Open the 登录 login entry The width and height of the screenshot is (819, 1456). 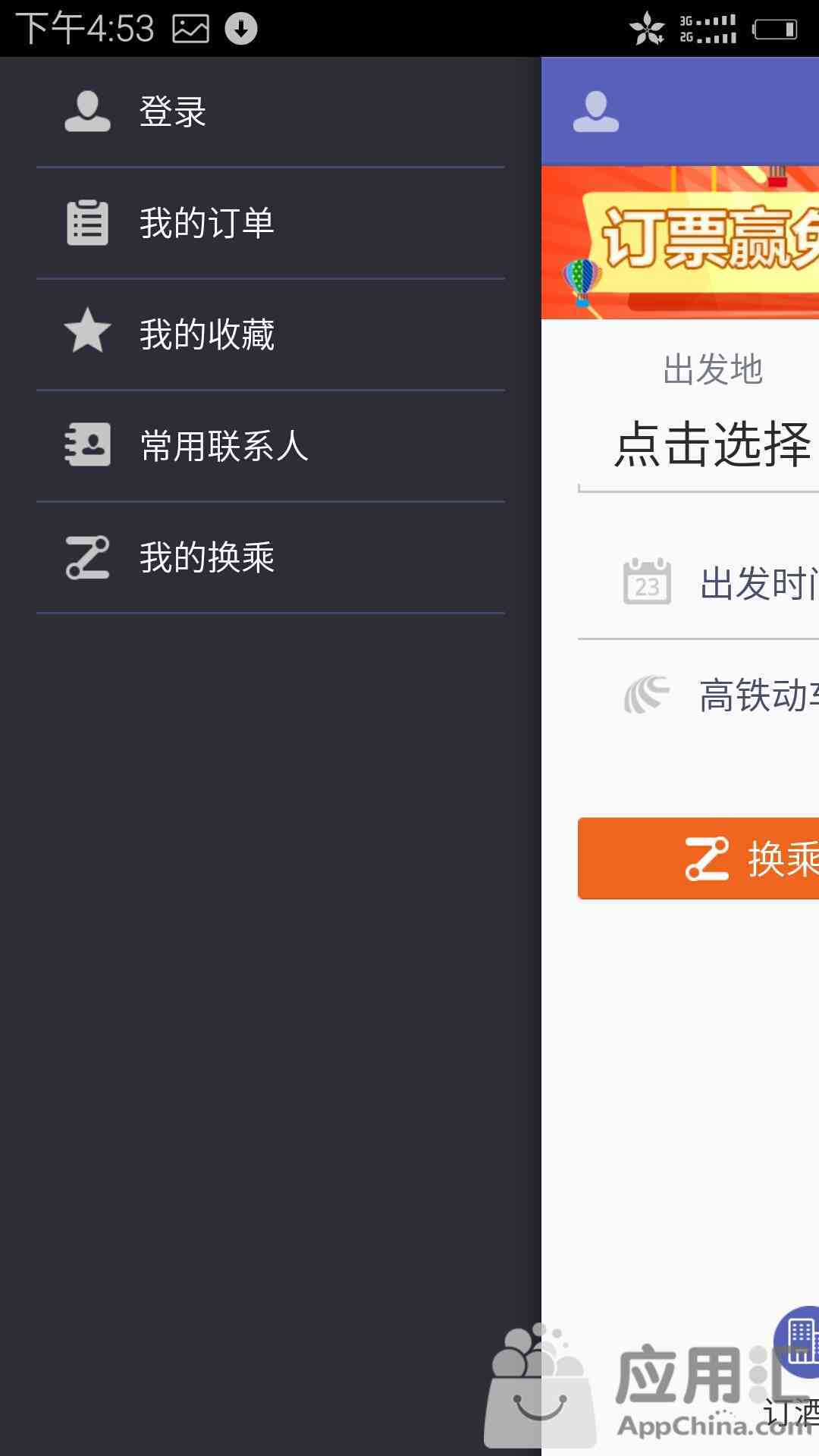coord(270,112)
